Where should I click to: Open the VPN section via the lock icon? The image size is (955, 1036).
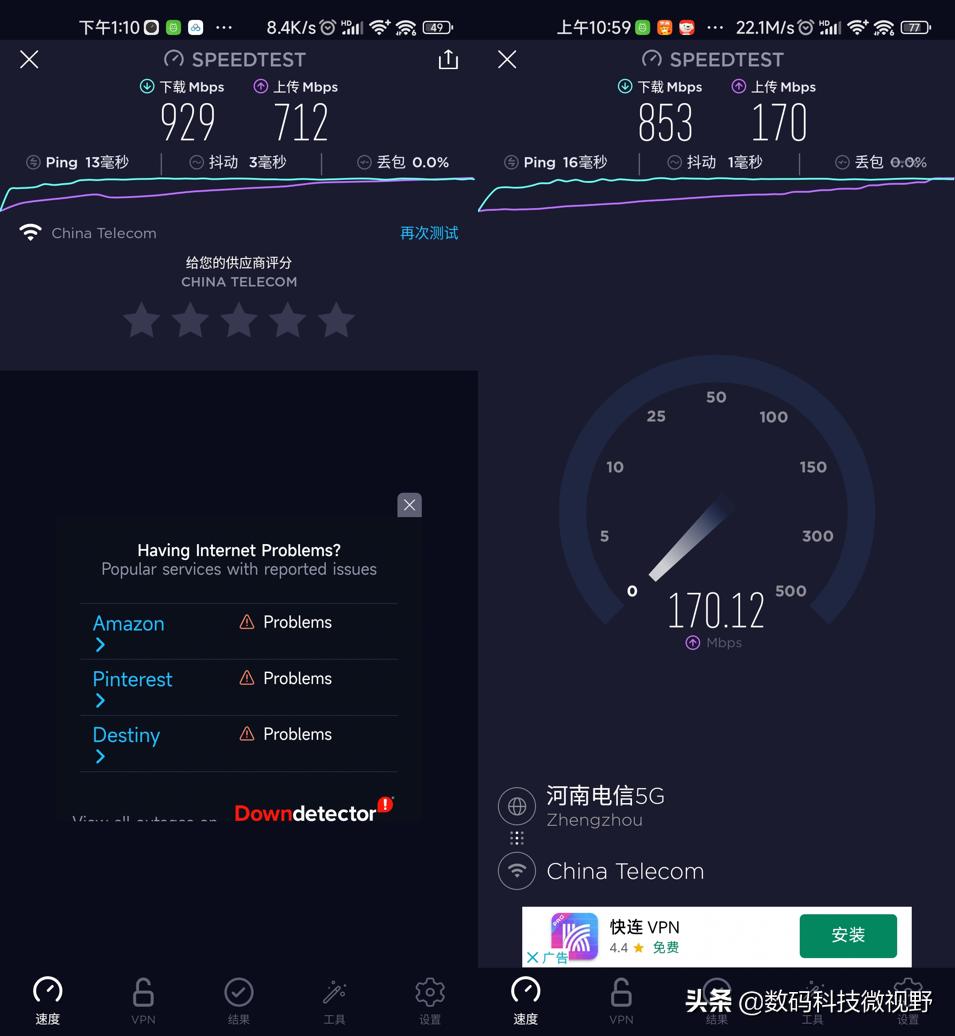click(x=143, y=990)
